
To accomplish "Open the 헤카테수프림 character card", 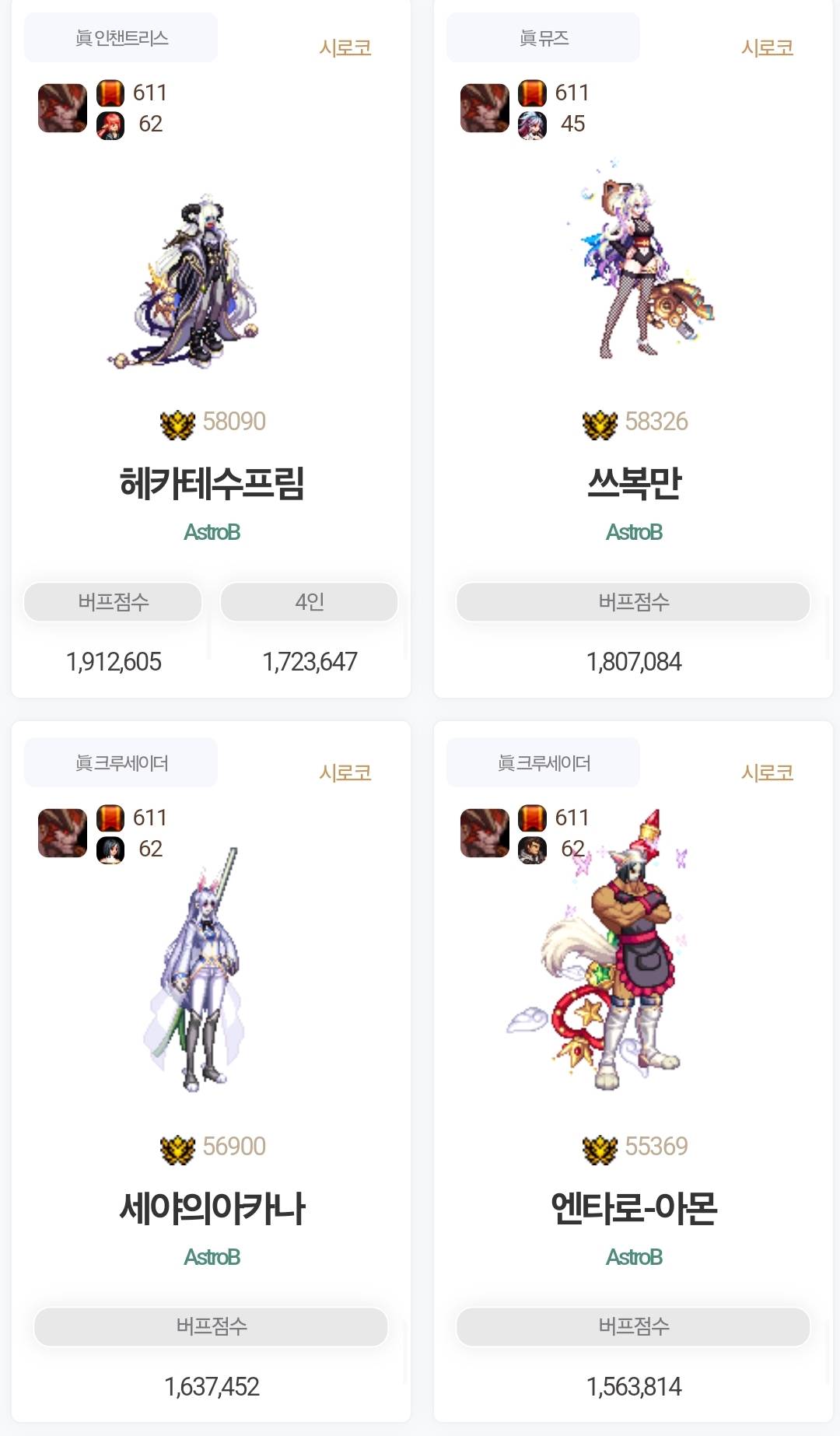I will 211,482.
